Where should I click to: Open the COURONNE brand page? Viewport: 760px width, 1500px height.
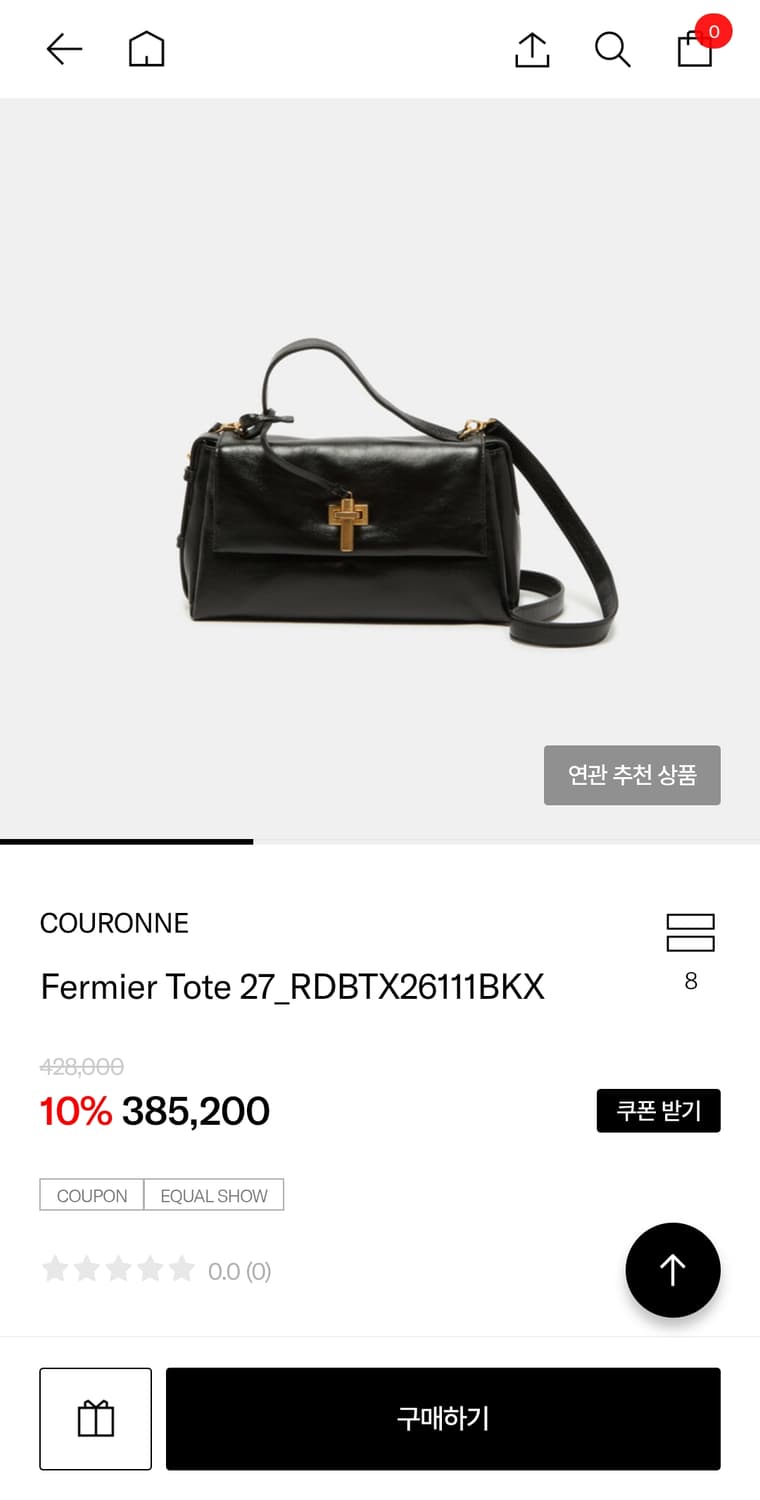113,923
